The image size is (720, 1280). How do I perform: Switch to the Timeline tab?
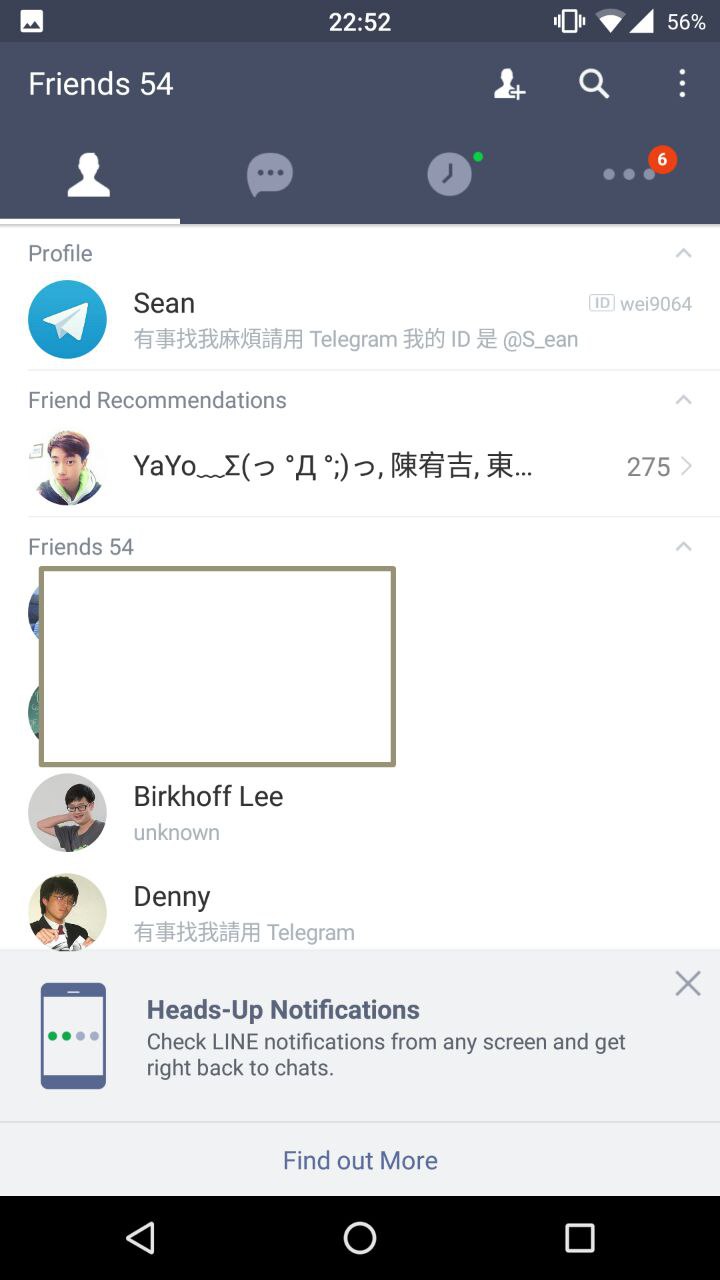pos(450,175)
